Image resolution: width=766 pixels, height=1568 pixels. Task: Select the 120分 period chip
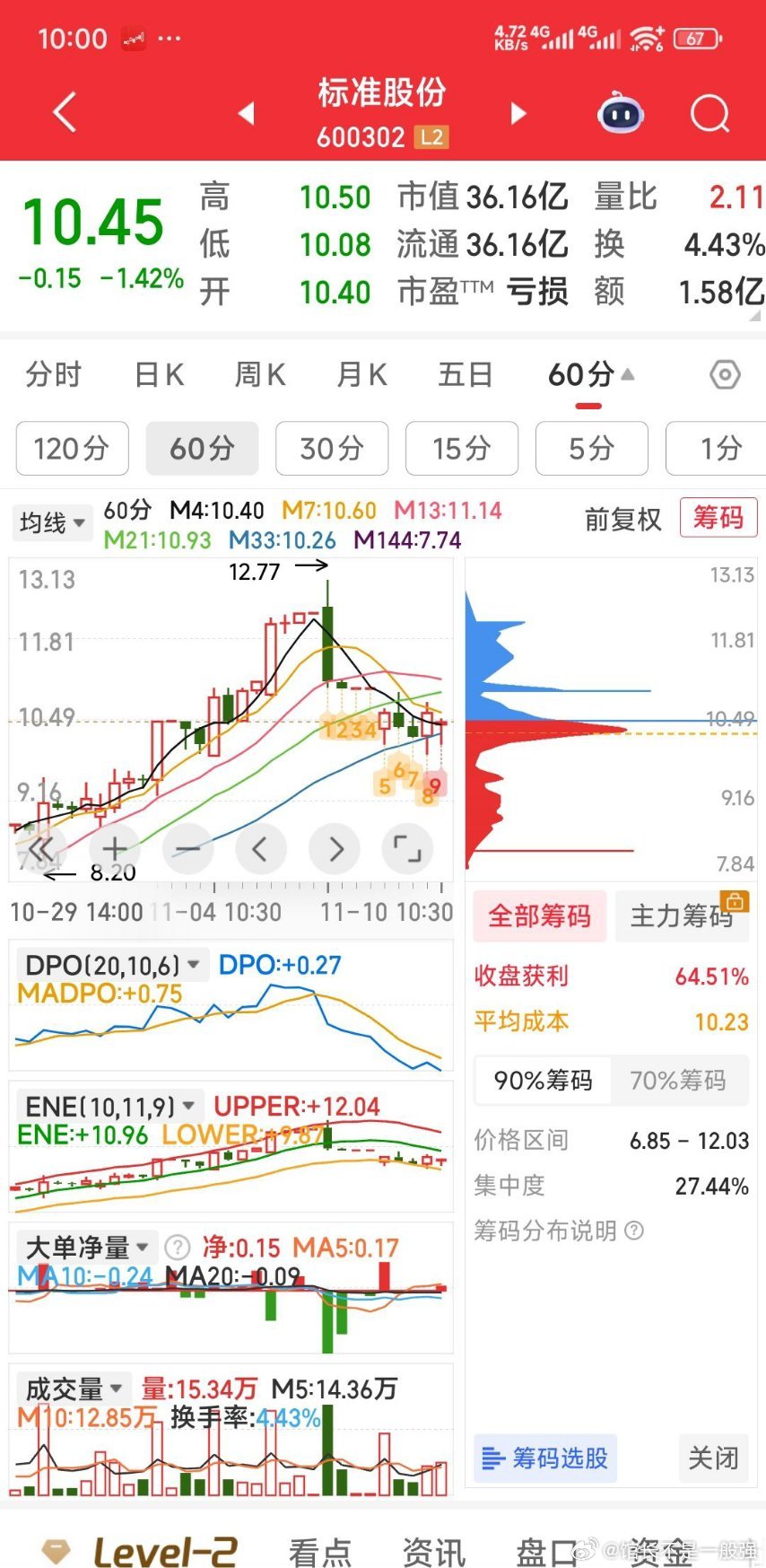pyautogui.click(x=72, y=448)
